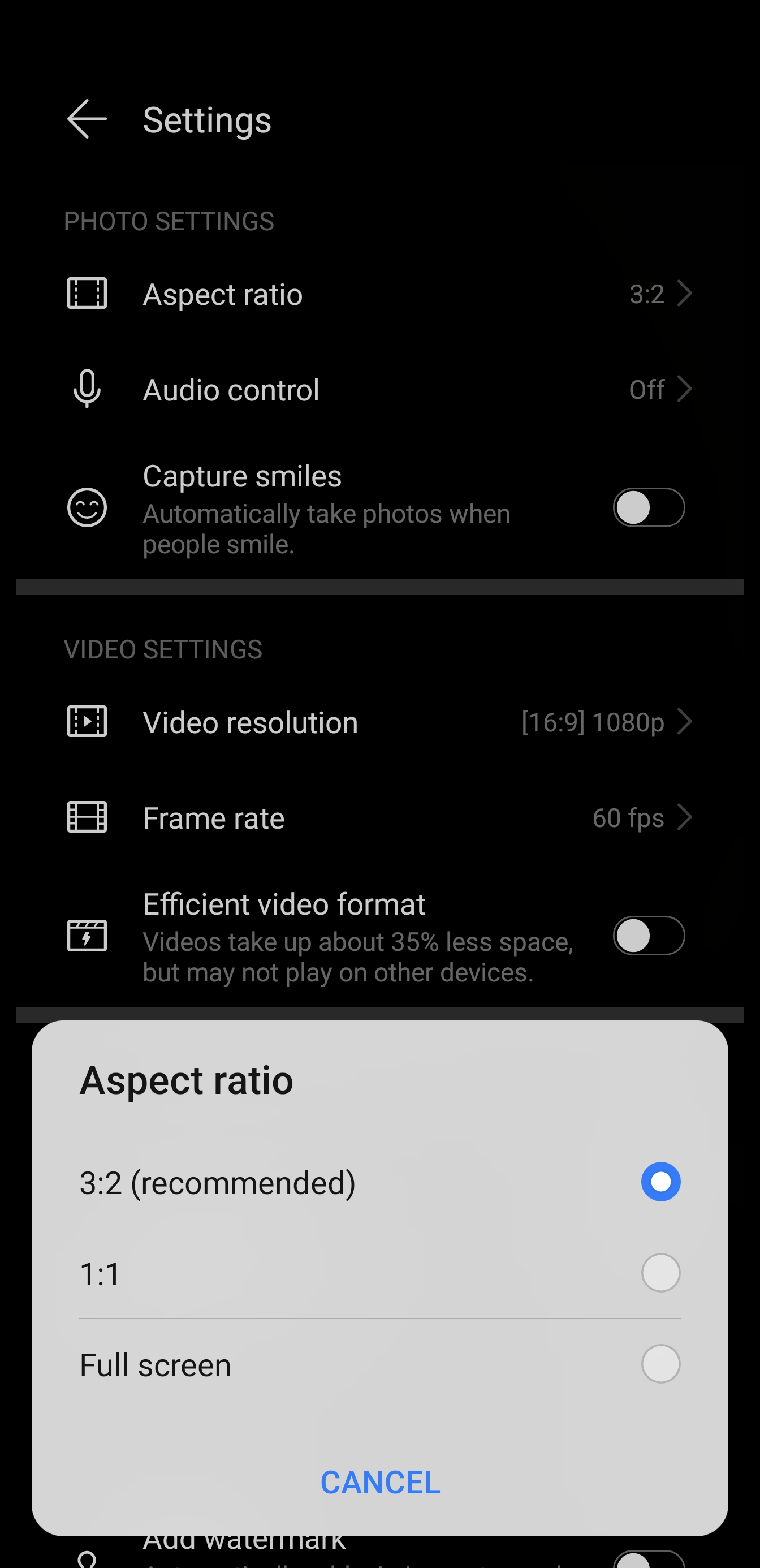Select the 3:2 (recommended) aspect ratio
The height and width of the screenshot is (1568, 760).
click(x=379, y=1182)
